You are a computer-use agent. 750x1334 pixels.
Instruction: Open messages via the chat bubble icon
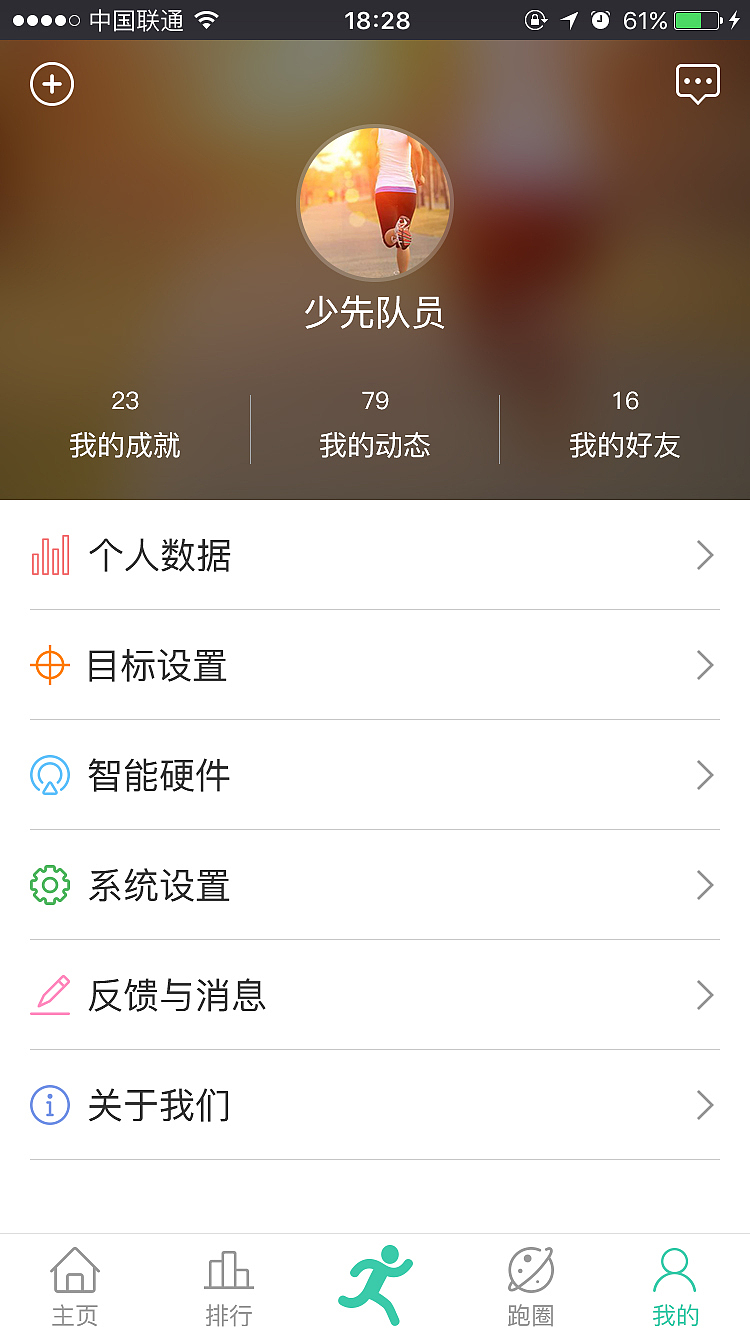tap(698, 84)
